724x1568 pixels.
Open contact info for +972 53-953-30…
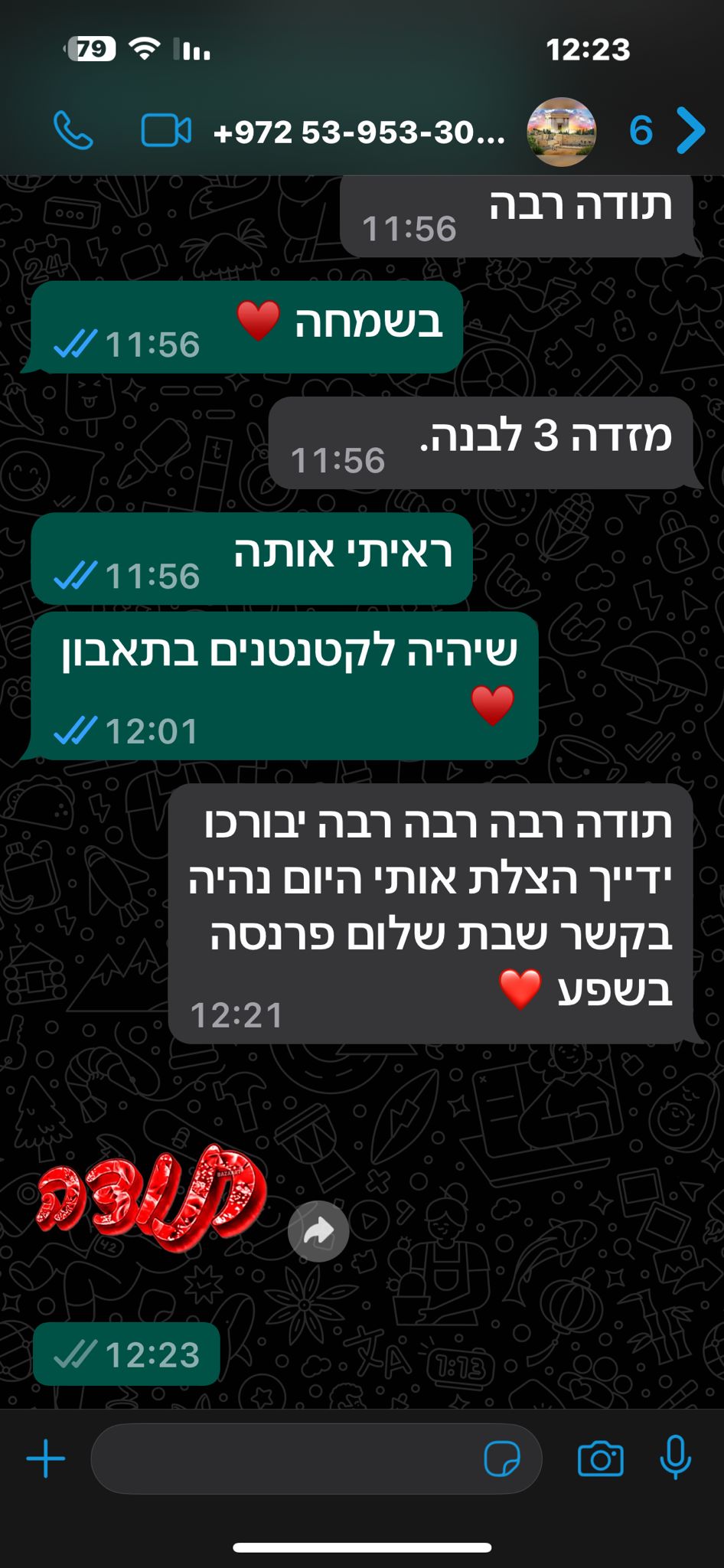(360, 133)
